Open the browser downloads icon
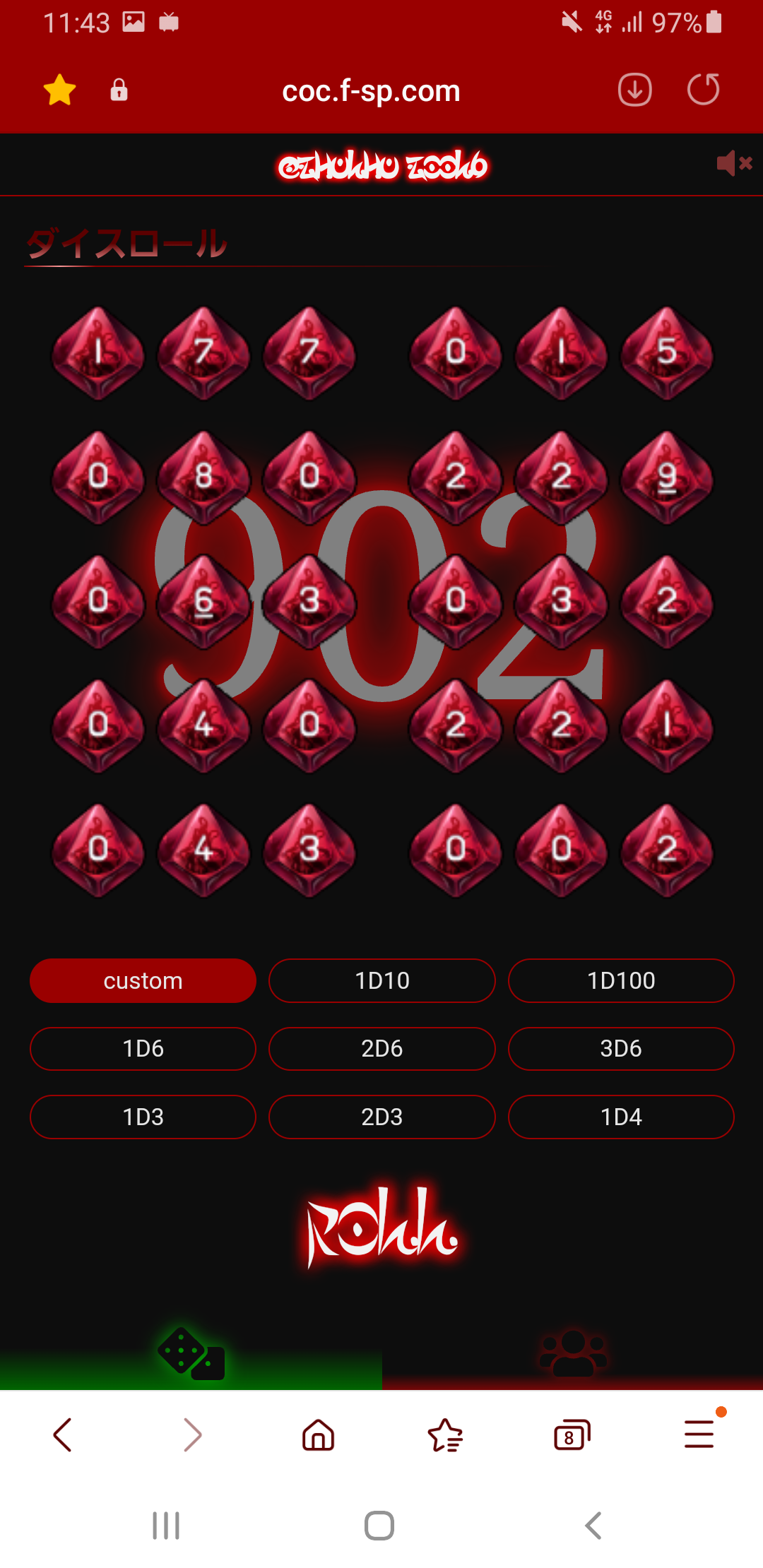This screenshot has height=1568, width=763. pos(634,90)
